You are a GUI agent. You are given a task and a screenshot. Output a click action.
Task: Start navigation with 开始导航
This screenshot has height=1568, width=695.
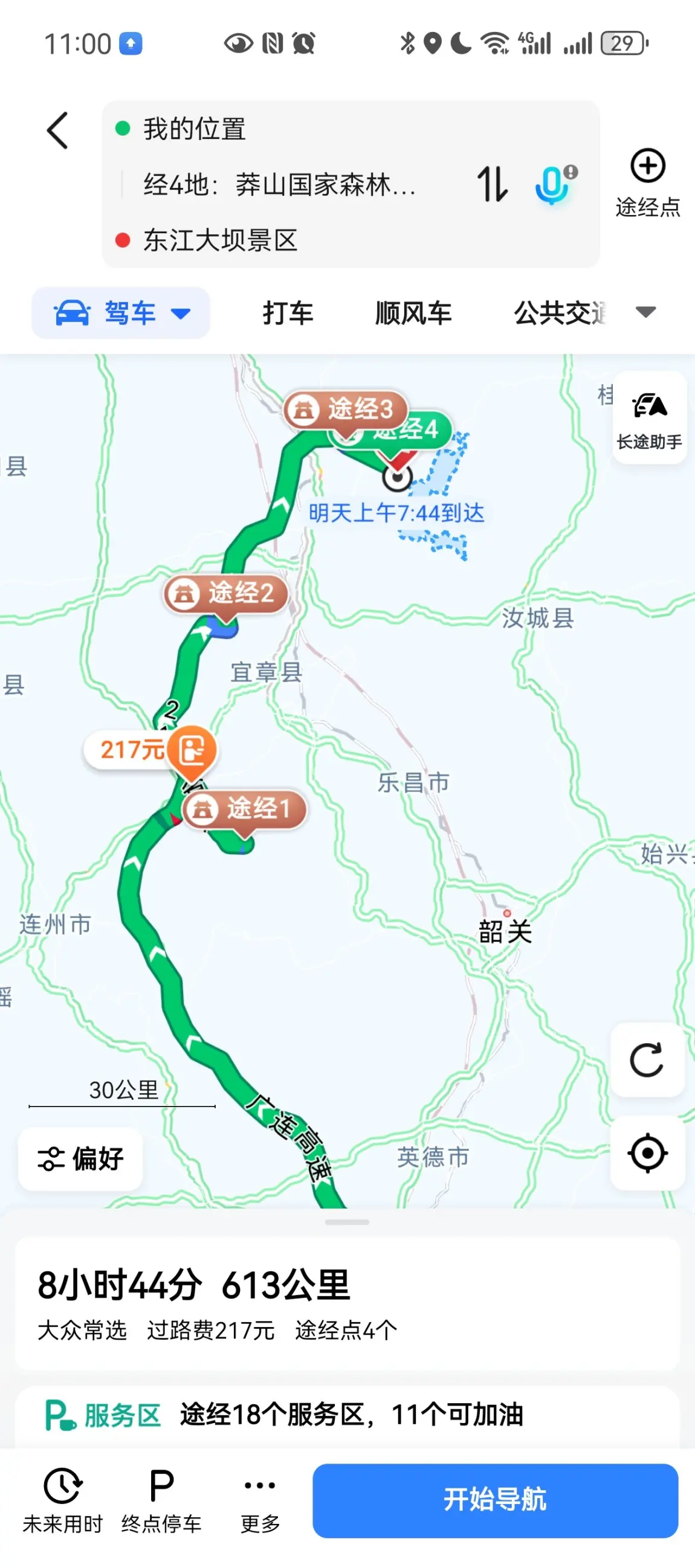tap(494, 1500)
